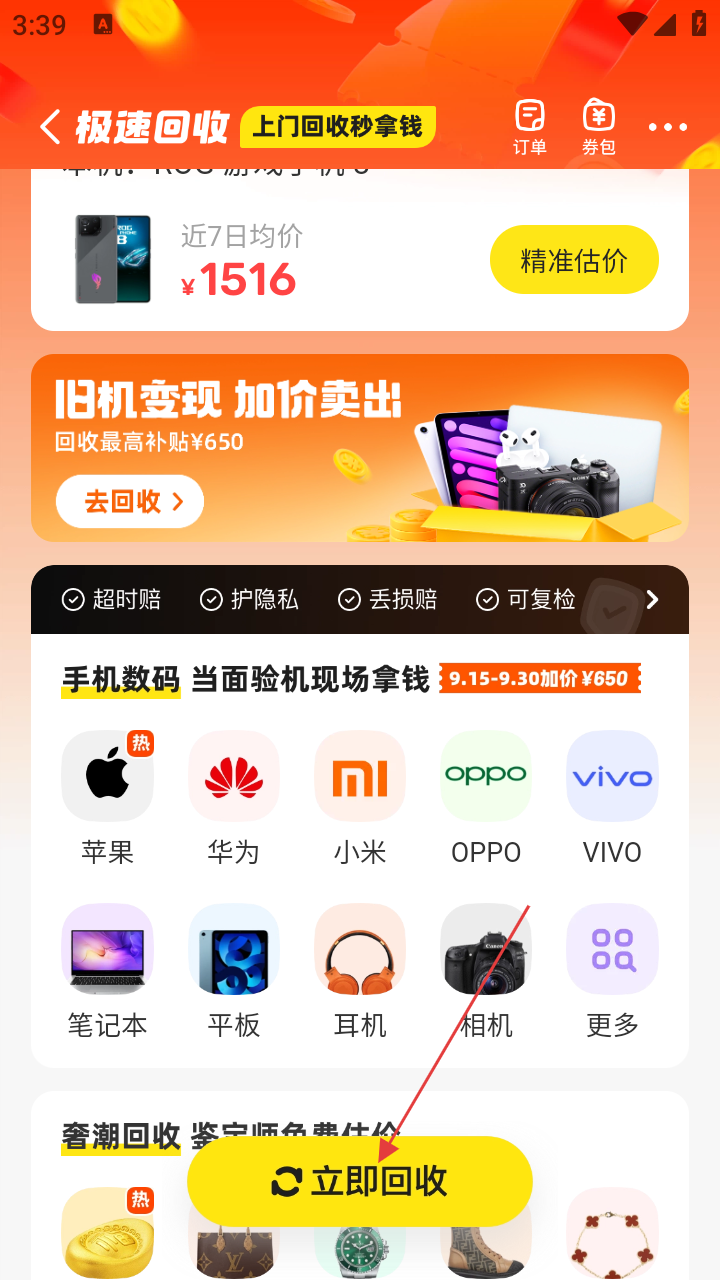This screenshot has width=720, height=1280.
Task: Select 苹果 brand for recycling
Action: (108, 797)
